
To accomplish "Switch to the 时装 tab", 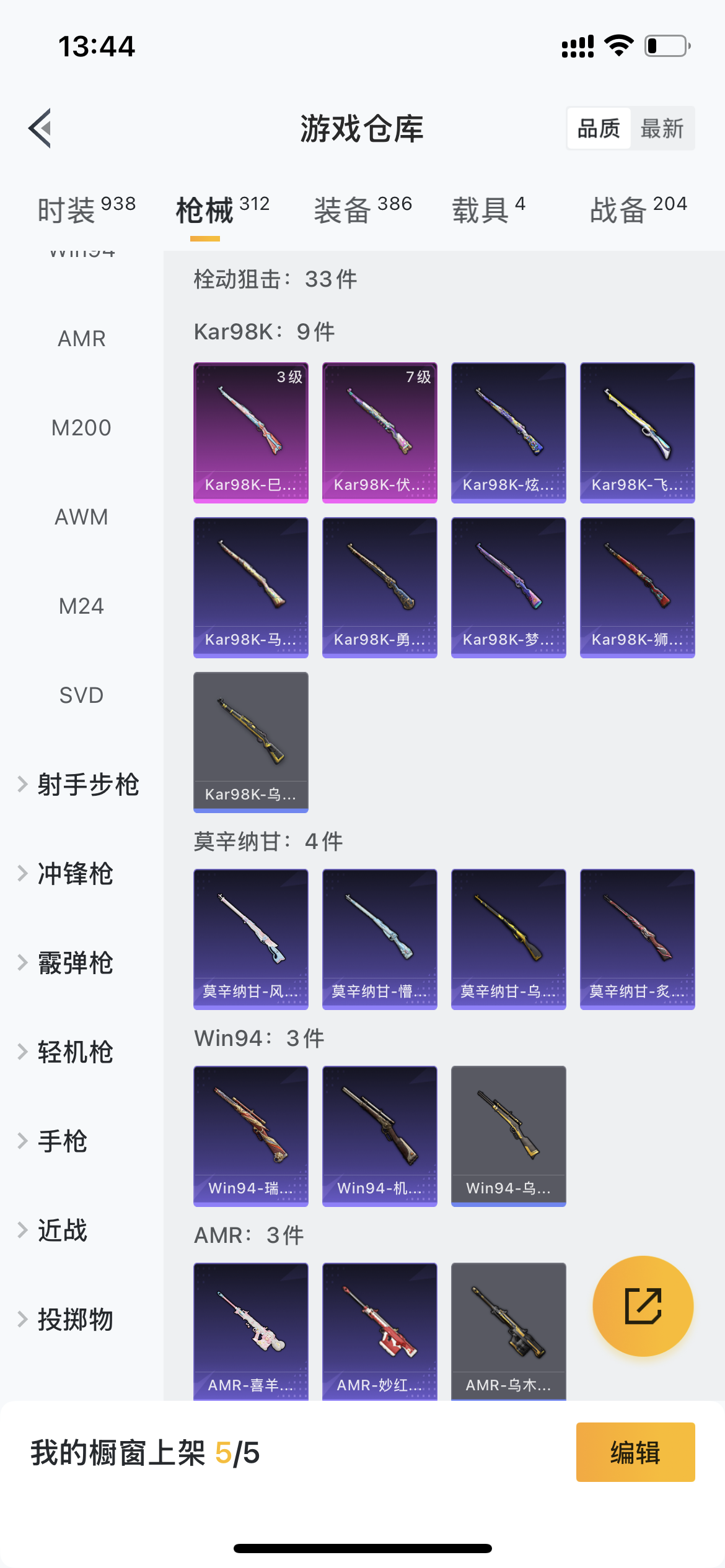I will (86, 209).
